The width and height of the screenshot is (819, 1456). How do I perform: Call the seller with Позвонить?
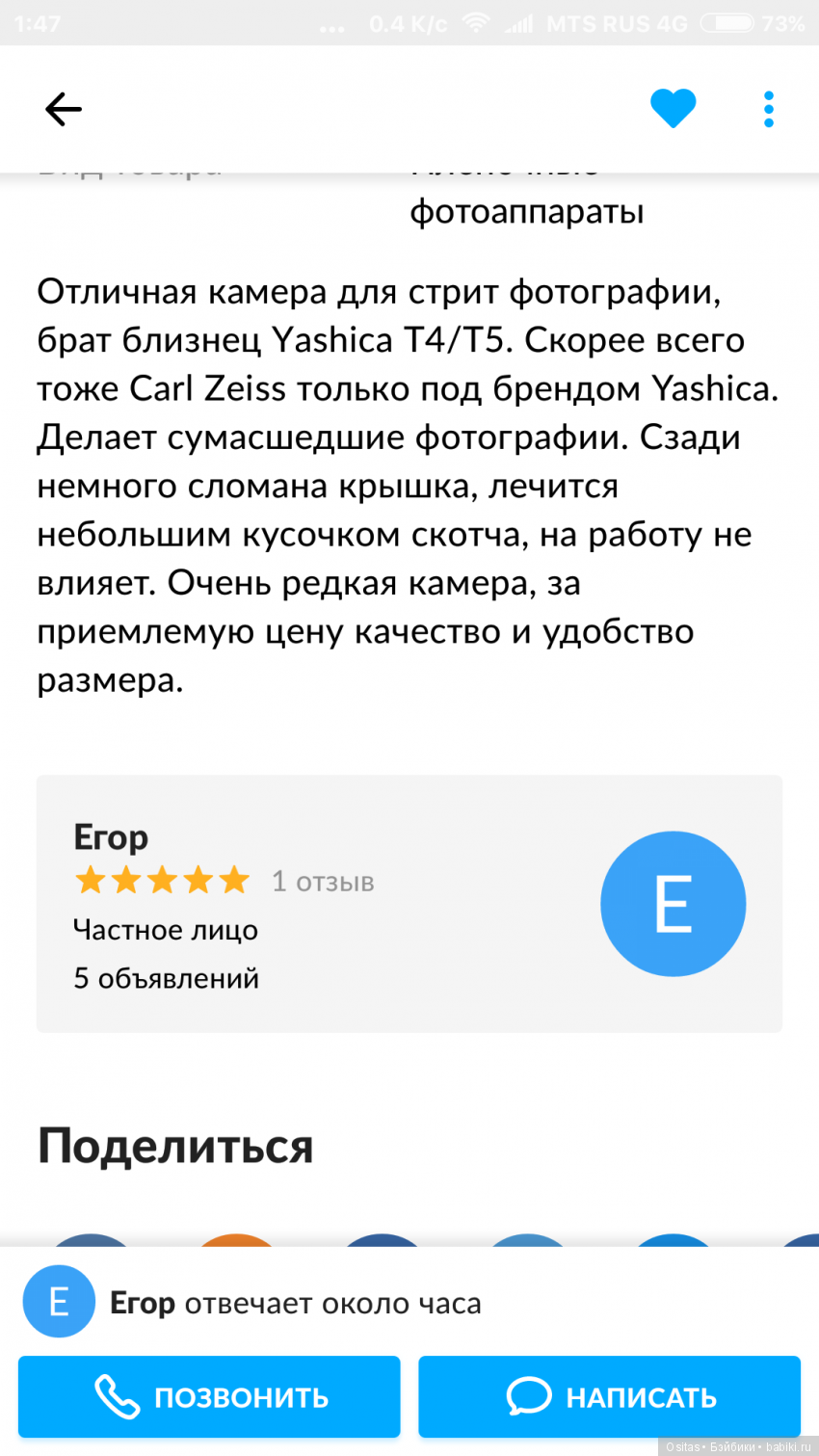click(x=209, y=1396)
